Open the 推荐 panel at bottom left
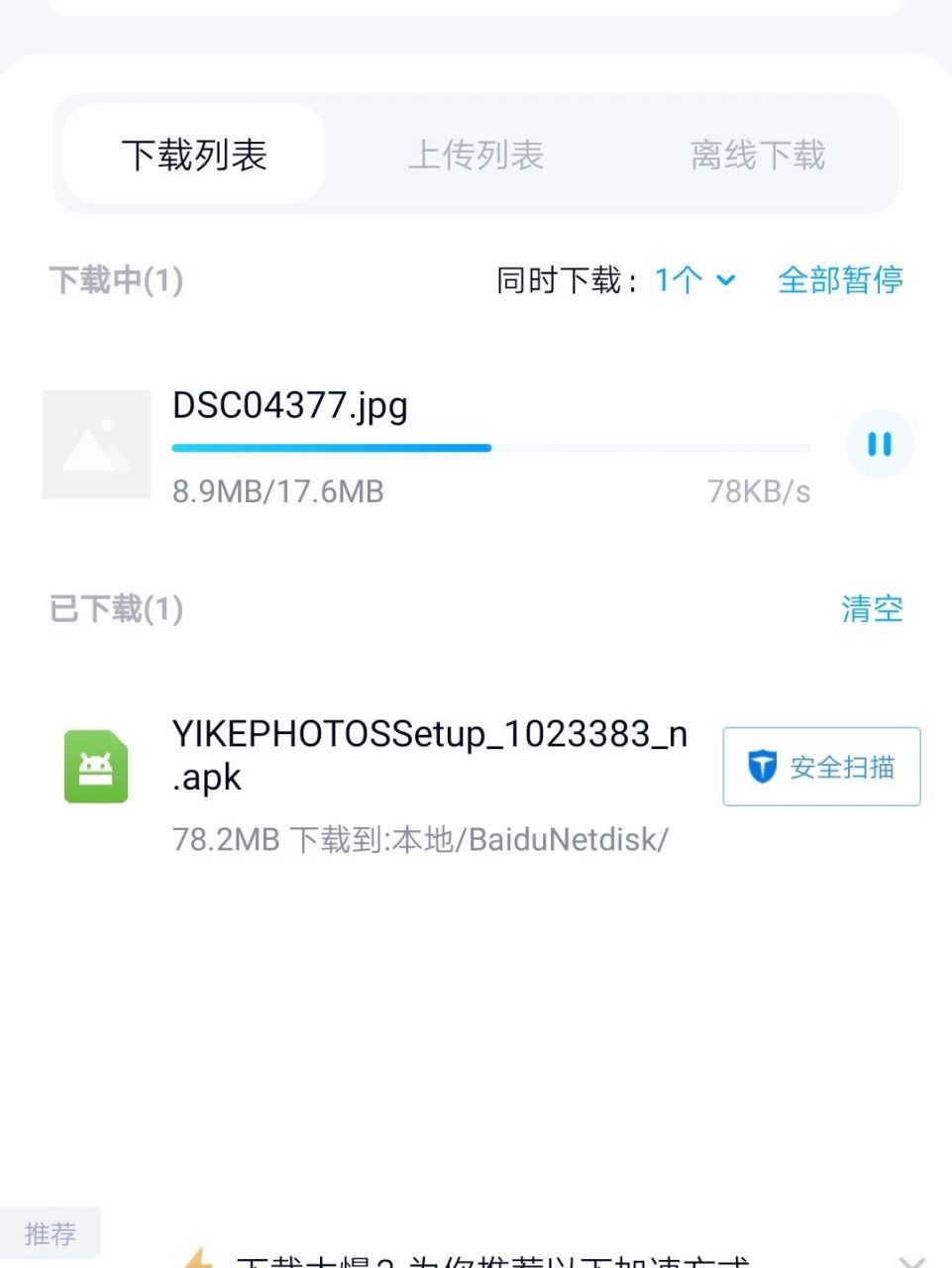This screenshot has height=1268, width=952. coord(52,1232)
